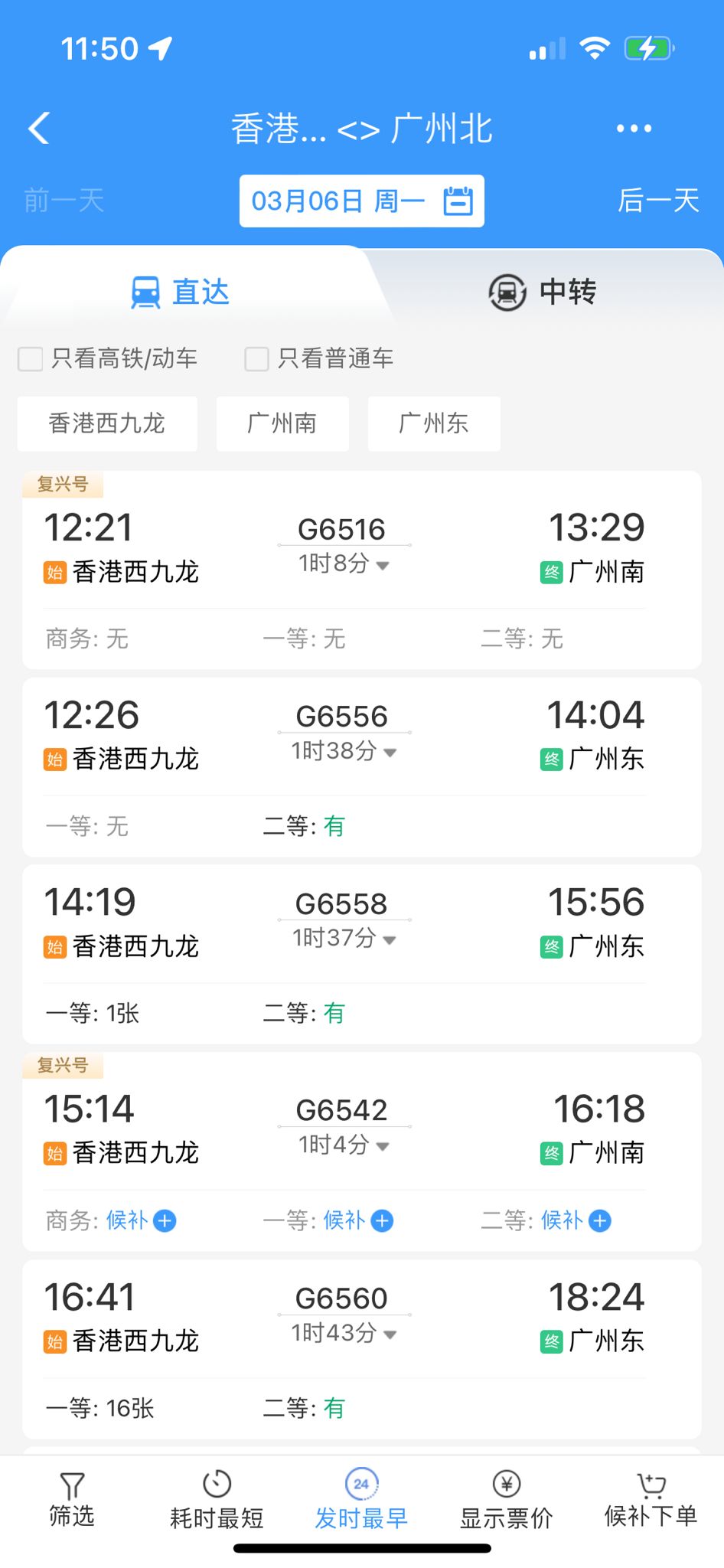Tap the three-dot more options icon
The height and width of the screenshot is (1568, 724).
point(634,128)
